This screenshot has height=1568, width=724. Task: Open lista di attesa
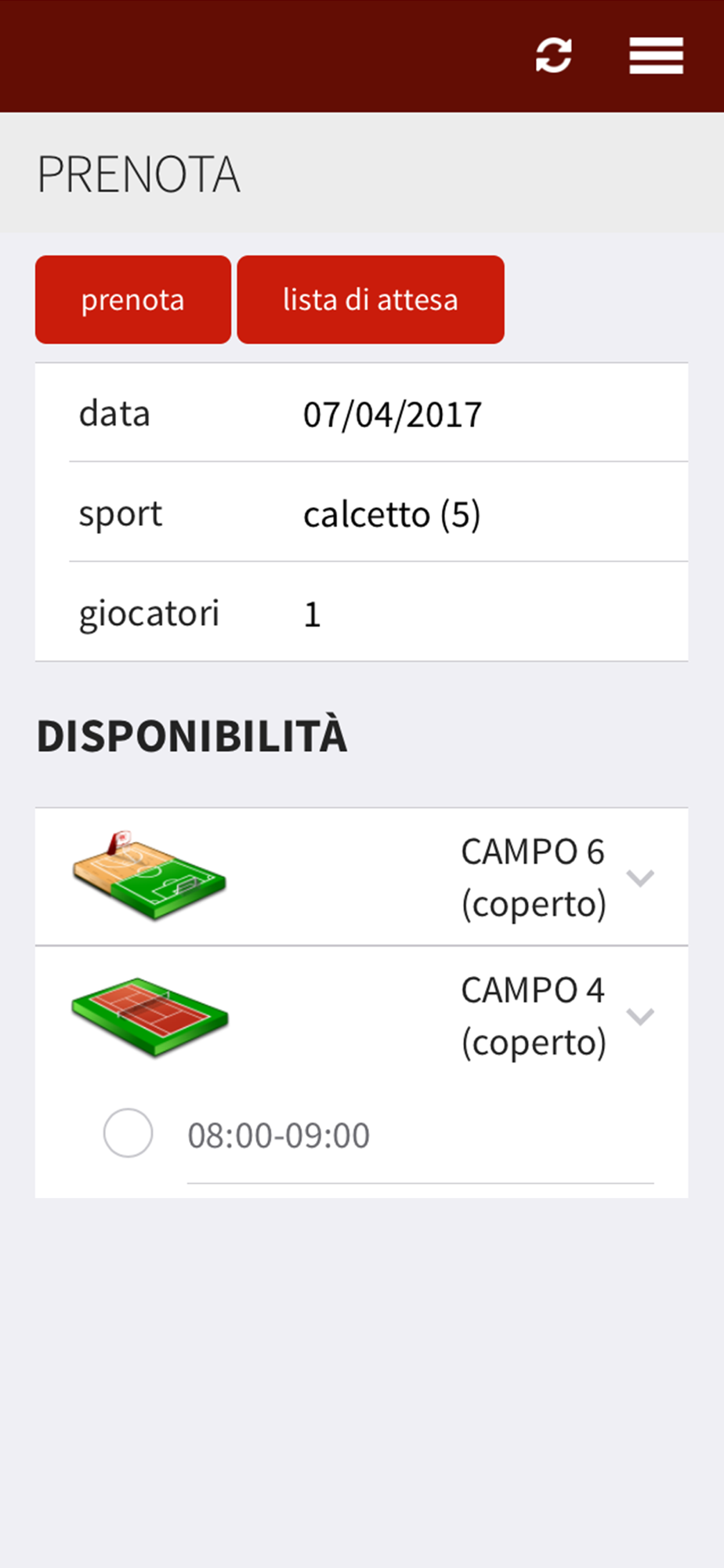(x=371, y=299)
